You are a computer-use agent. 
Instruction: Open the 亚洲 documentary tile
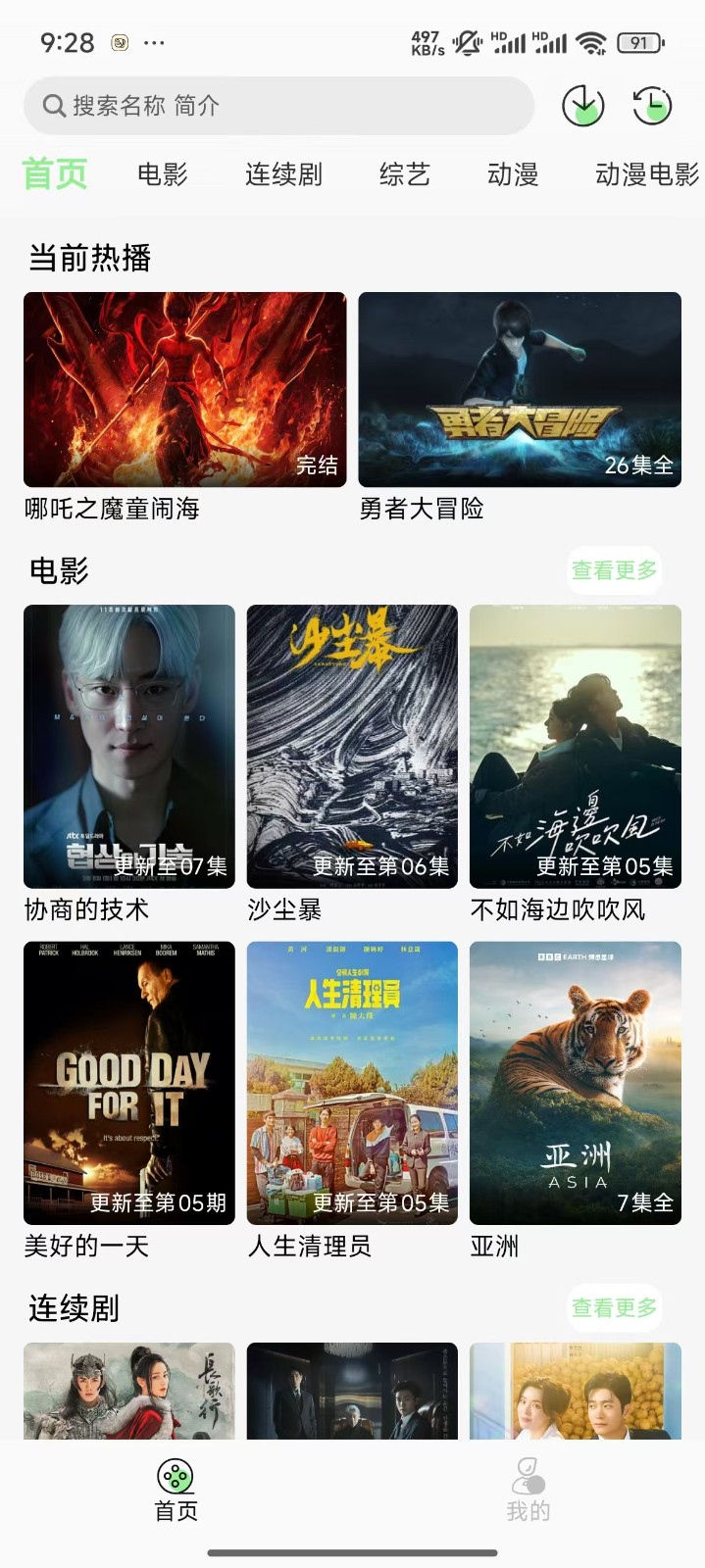coord(576,1083)
